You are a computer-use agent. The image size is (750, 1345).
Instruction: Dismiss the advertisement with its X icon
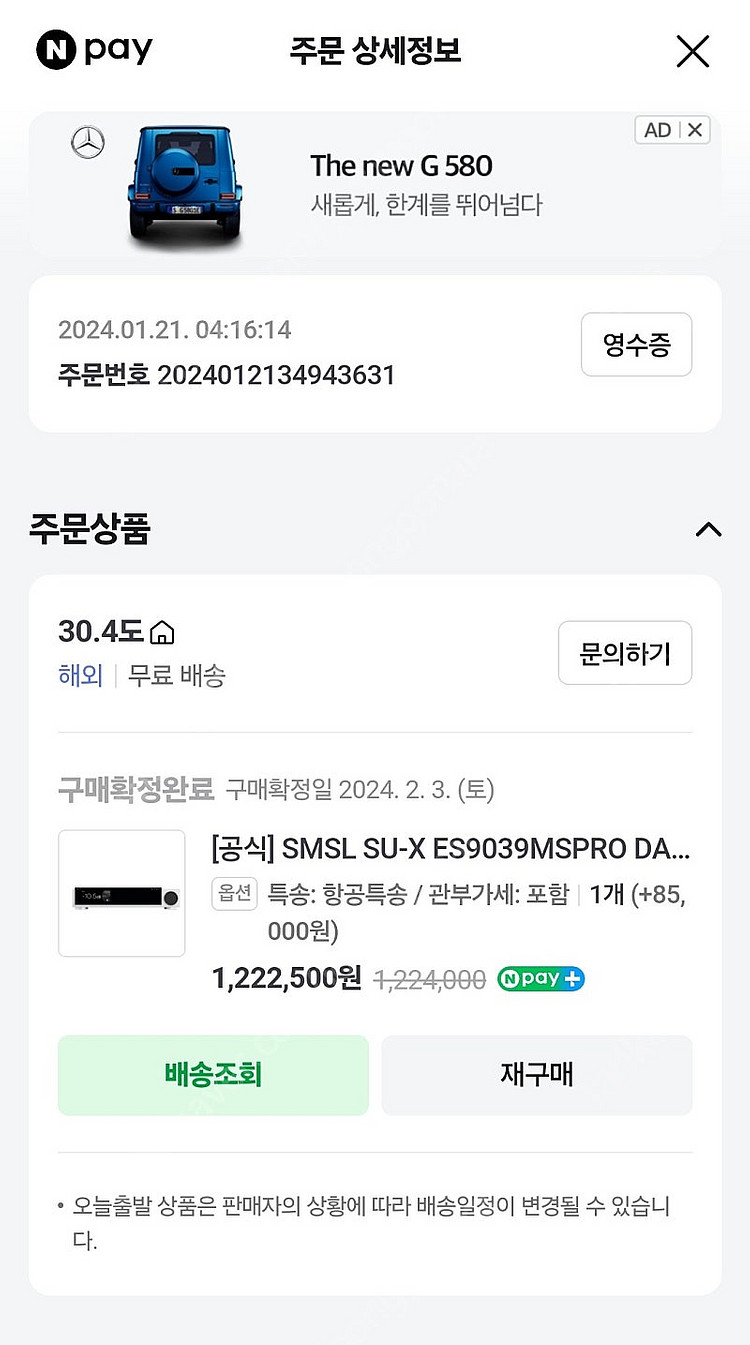coord(694,130)
